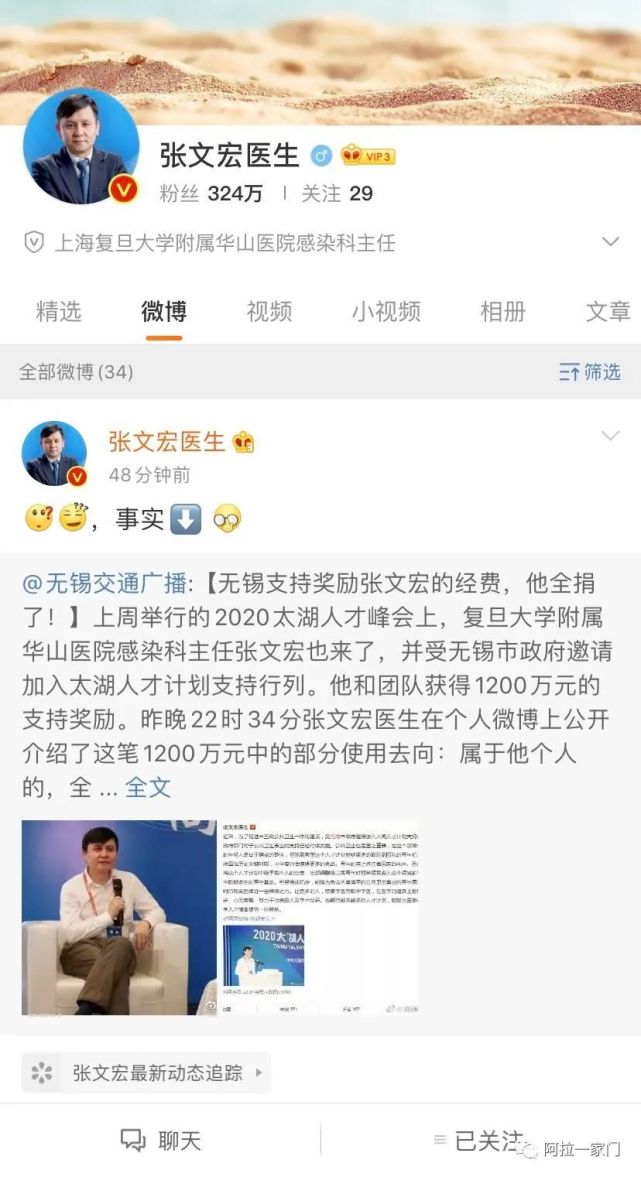Tap the VIP3 membership badge
Viewport: 641px width, 1177px height.
[x=368, y=155]
